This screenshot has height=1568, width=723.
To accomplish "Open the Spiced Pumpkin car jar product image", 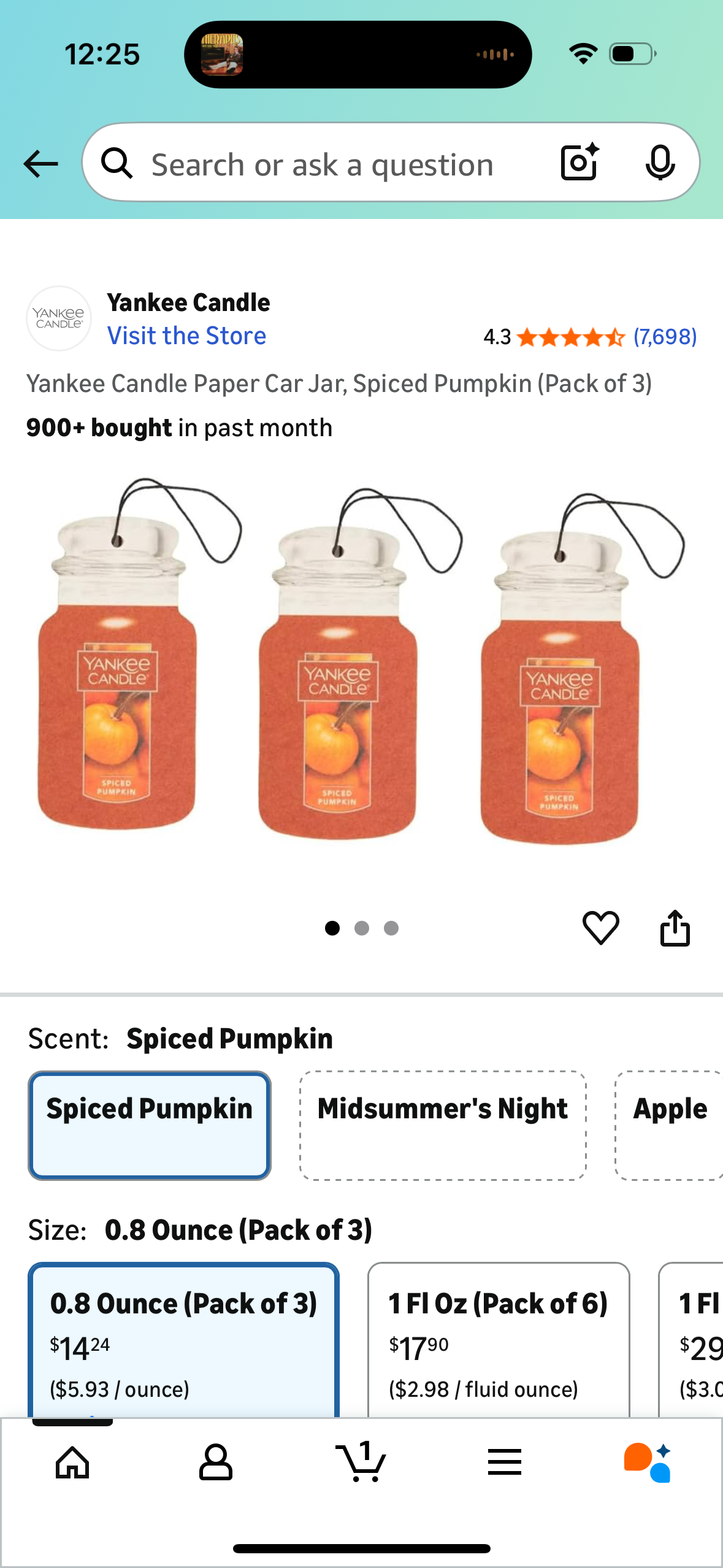I will 361,663.
